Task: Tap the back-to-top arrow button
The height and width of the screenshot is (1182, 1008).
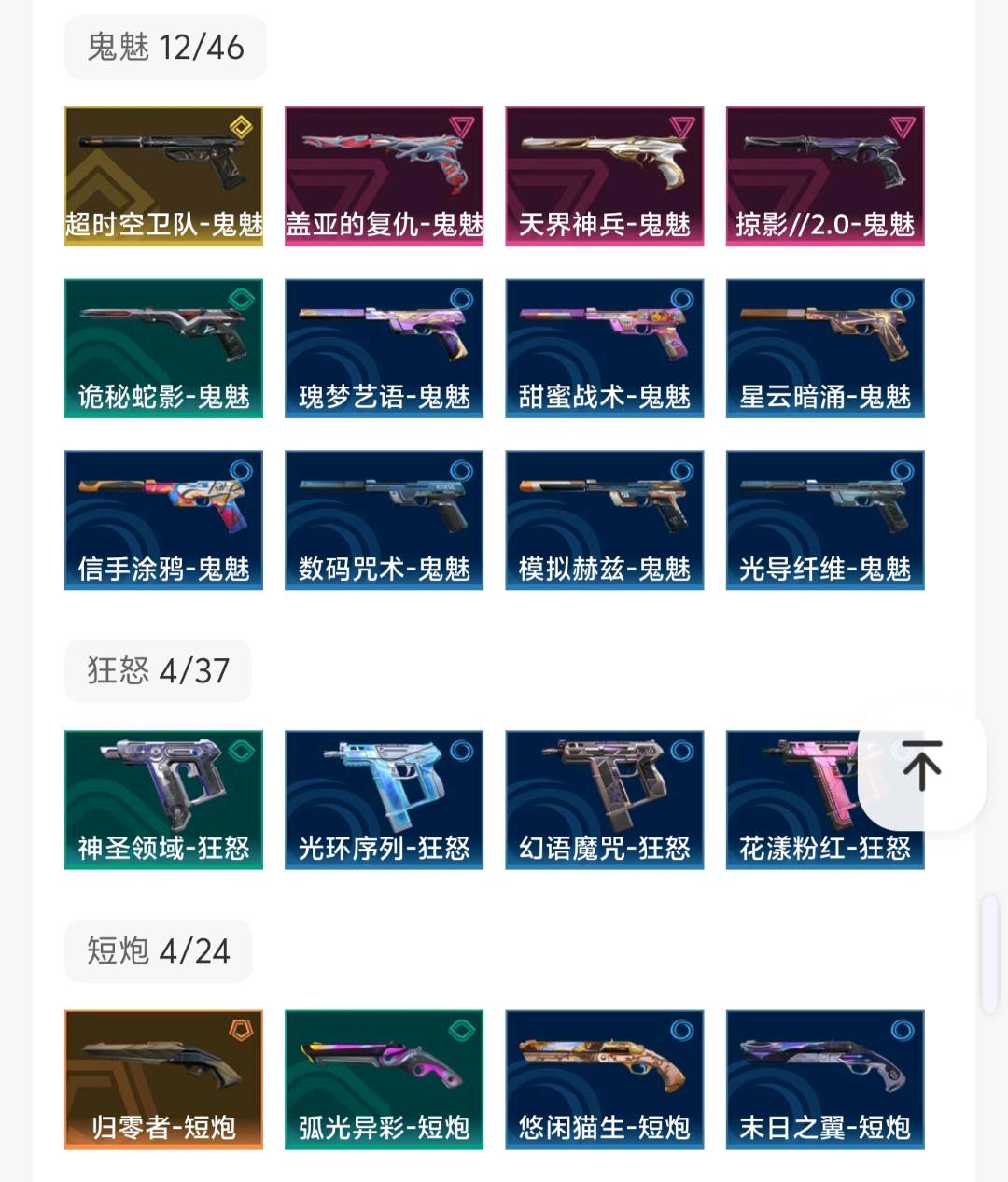Action: click(921, 766)
